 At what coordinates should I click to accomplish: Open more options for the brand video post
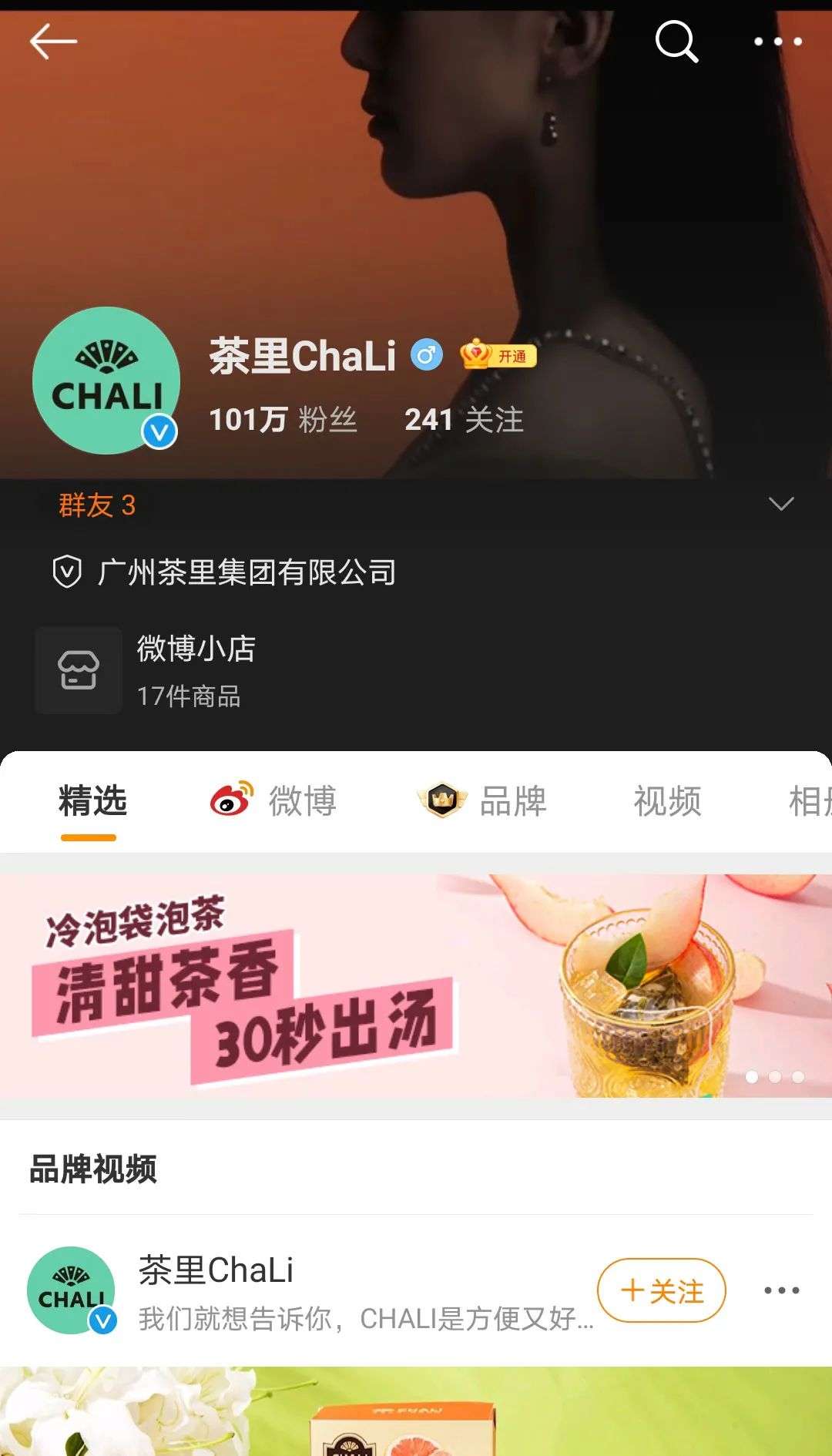tap(782, 1290)
